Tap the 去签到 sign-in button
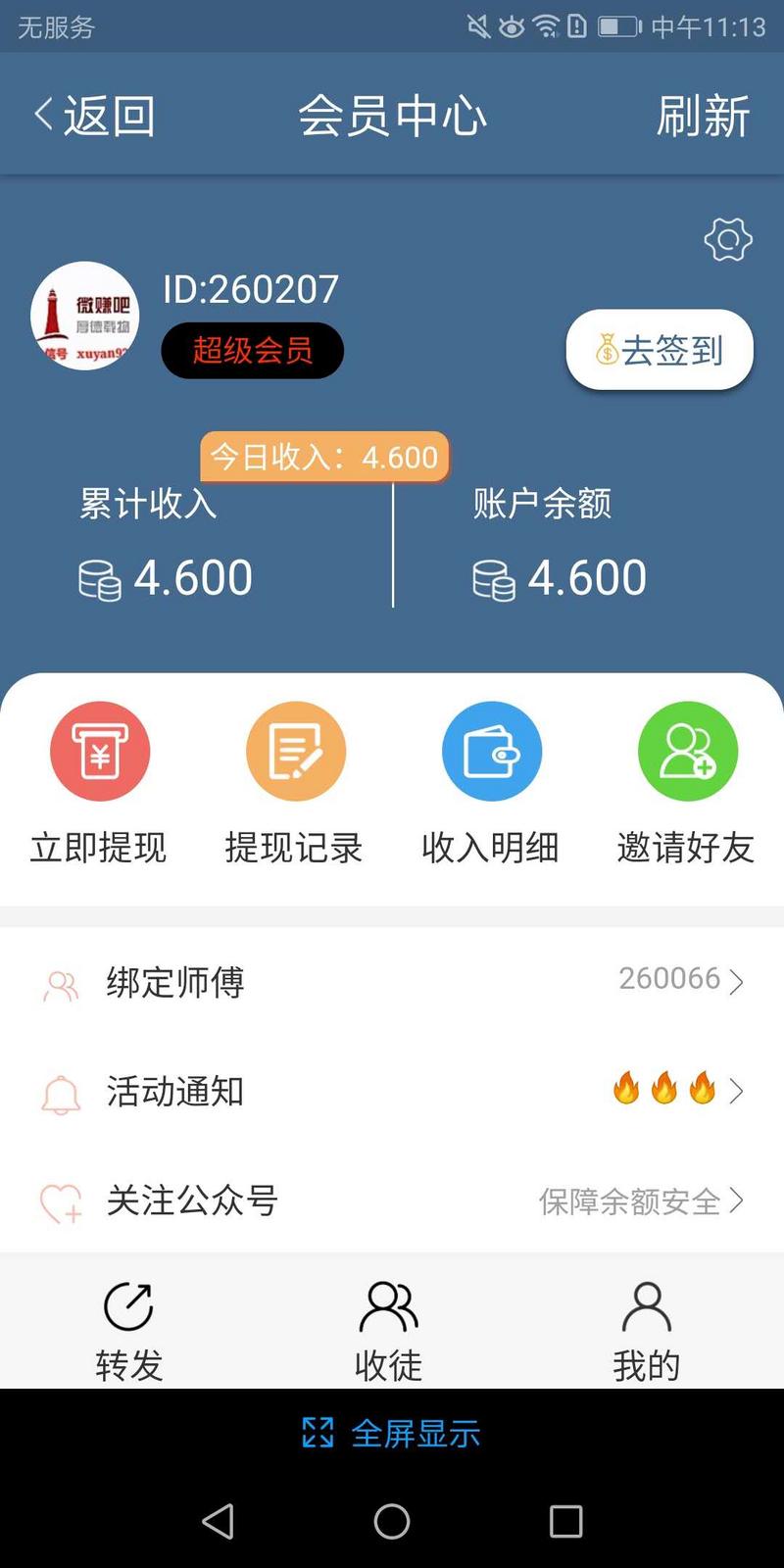 pos(659,349)
